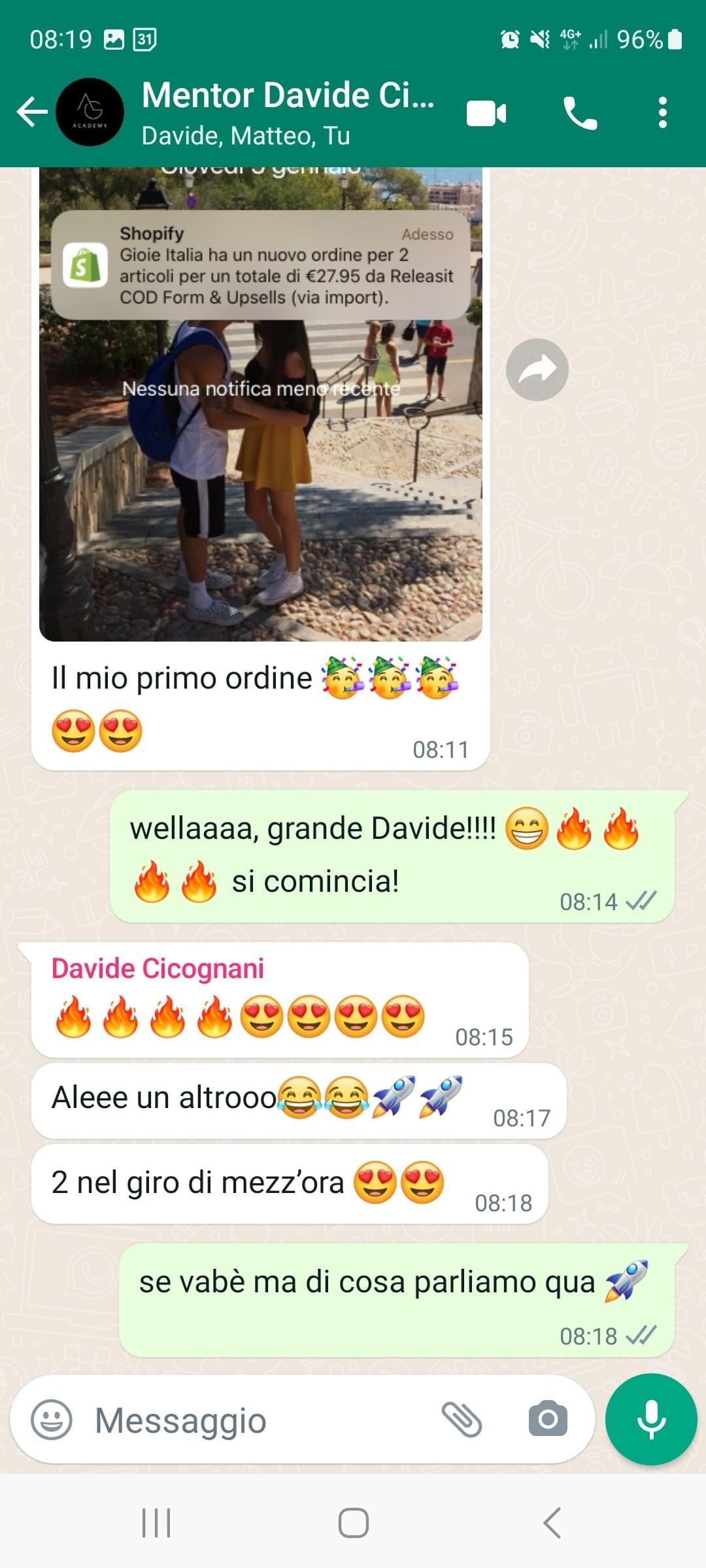Start a group video call
The width and height of the screenshot is (706, 1568).
tap(486, 114)
